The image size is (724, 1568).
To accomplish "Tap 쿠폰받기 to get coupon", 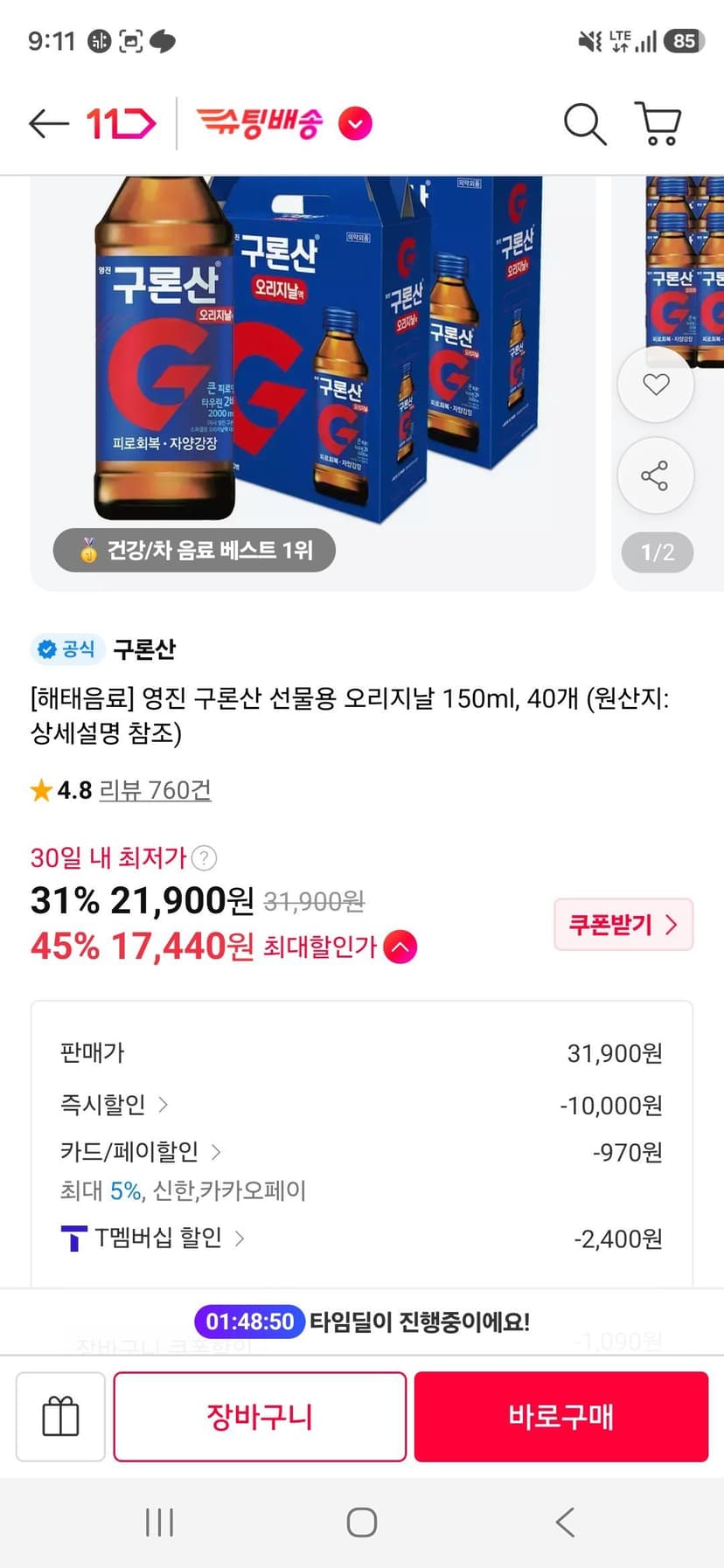I will [x=623, y=924].
